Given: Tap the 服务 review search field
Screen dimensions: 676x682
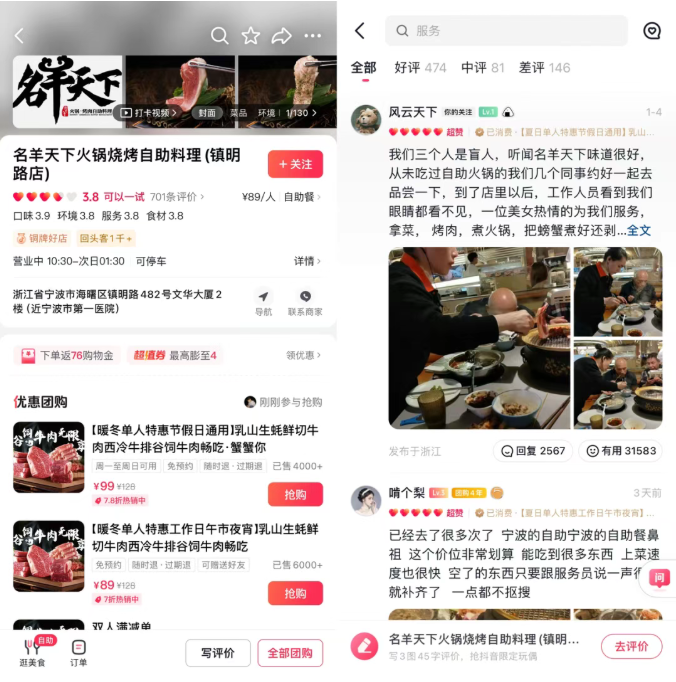Looking at the screenshot, I should pos(506,31).
